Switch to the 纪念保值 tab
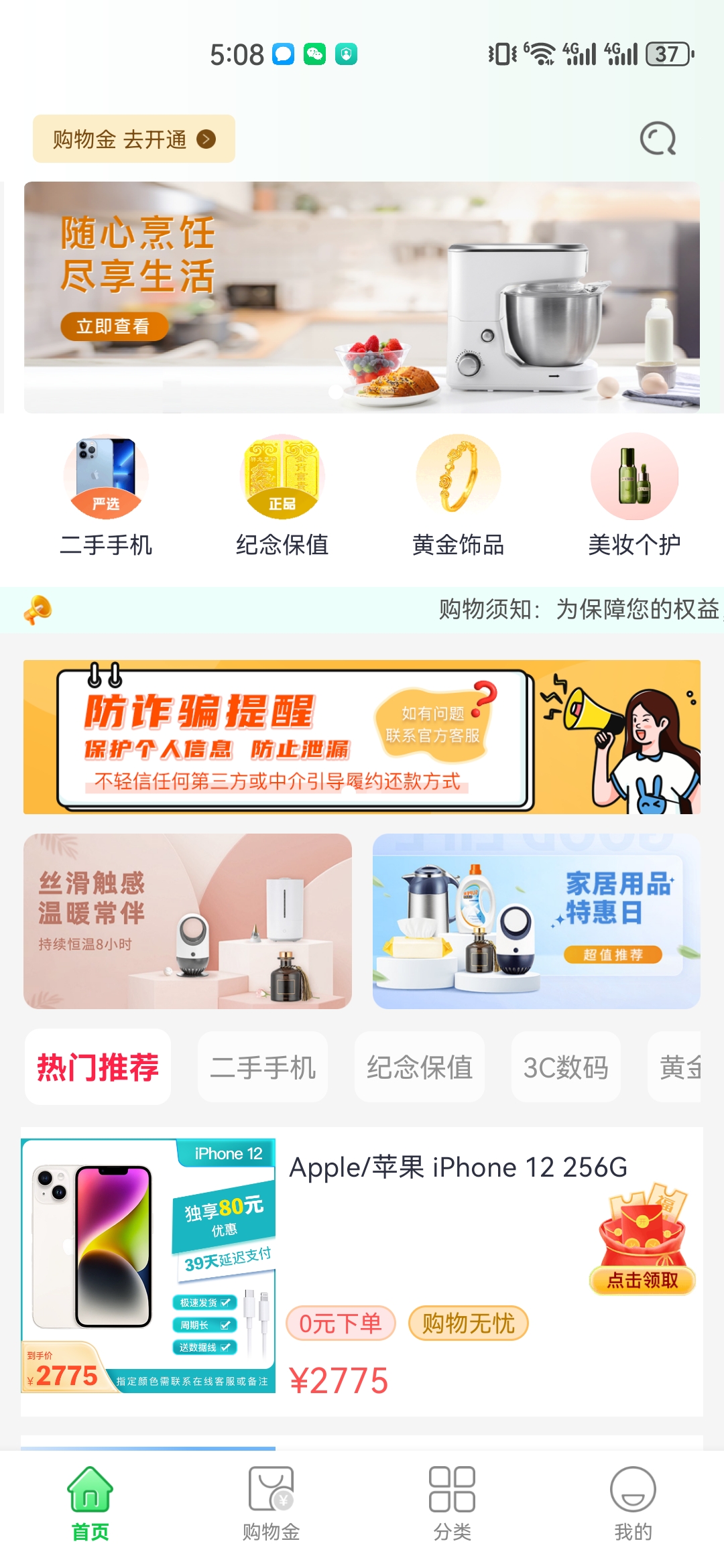This screenshot has width=724, height=1568. point(420,1067)
